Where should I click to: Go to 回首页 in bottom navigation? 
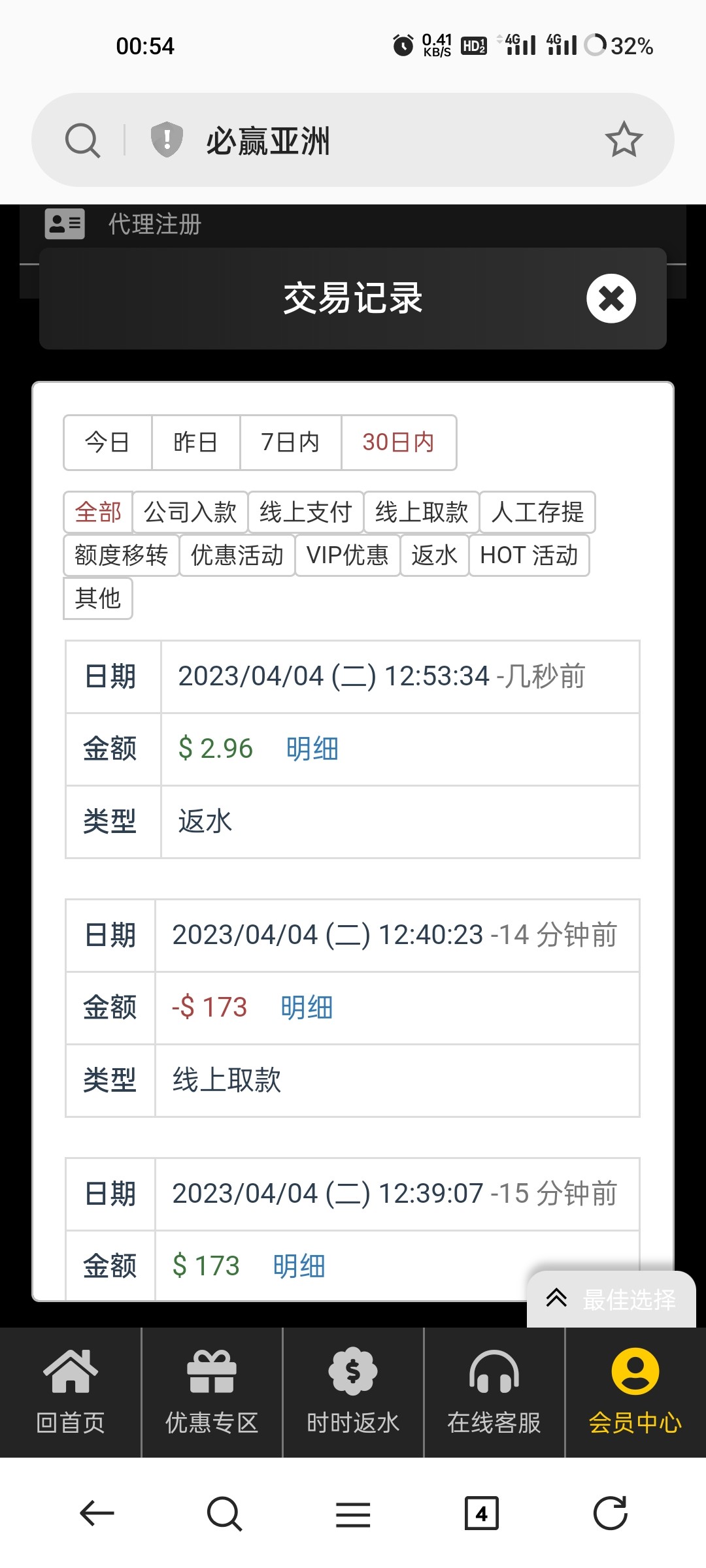(71, 1392)
